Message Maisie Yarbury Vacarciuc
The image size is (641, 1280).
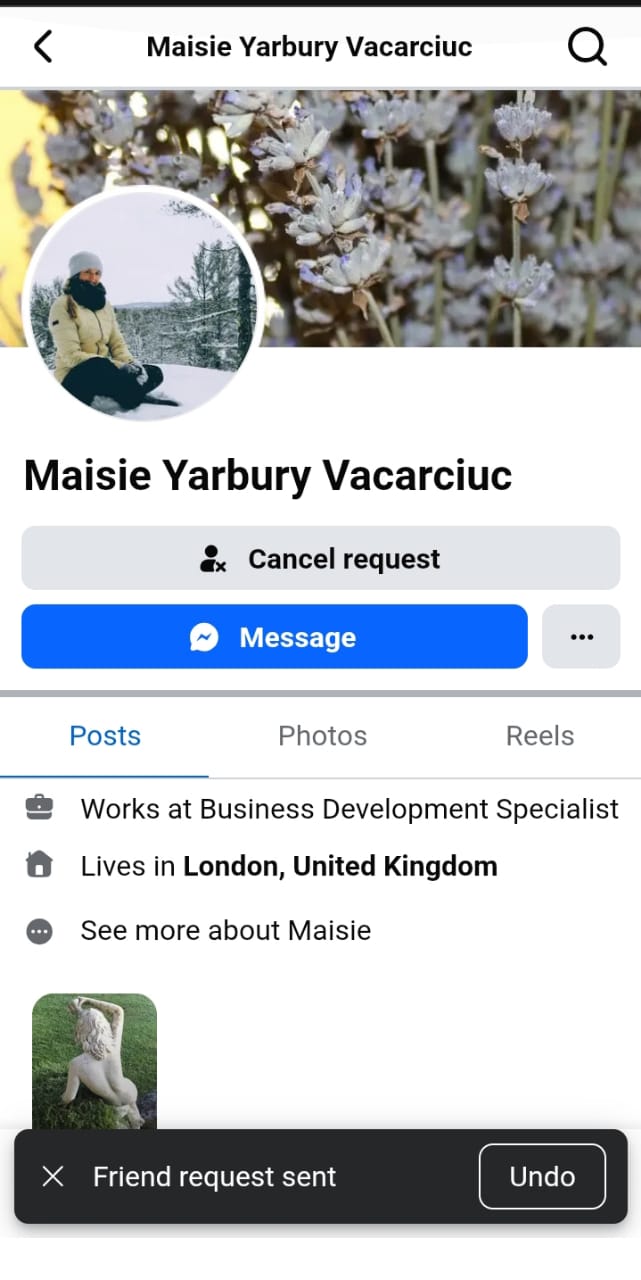[x=274, y=637]
